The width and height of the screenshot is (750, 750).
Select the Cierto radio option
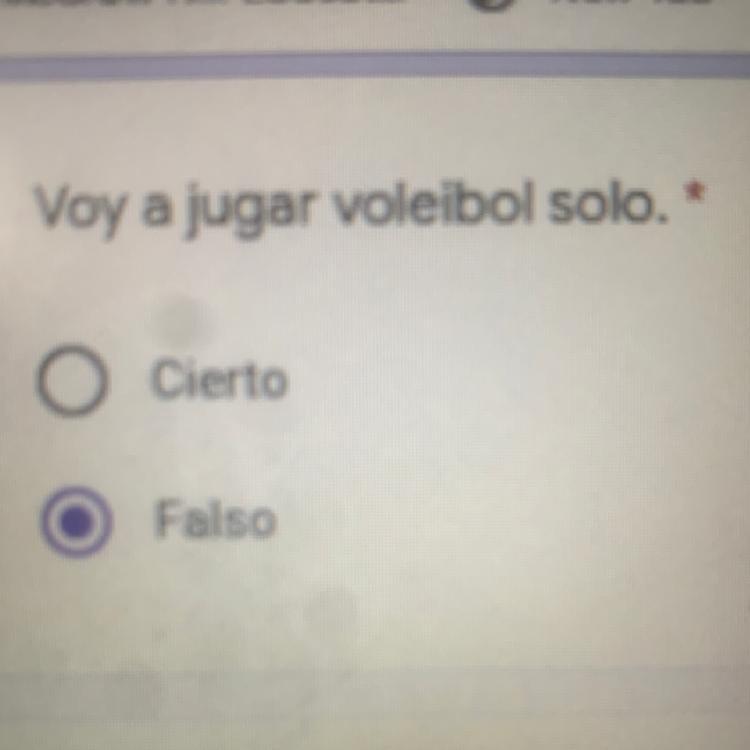click(x=72, y=381)
